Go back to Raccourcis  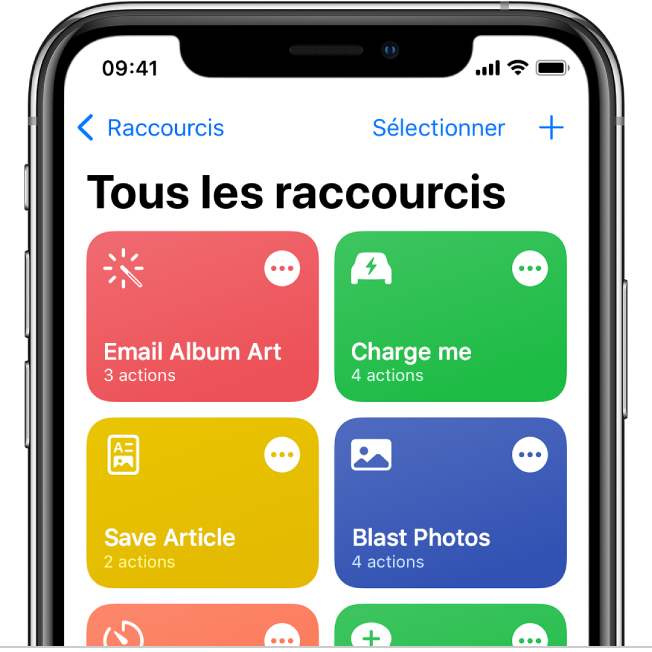[150, 128]
